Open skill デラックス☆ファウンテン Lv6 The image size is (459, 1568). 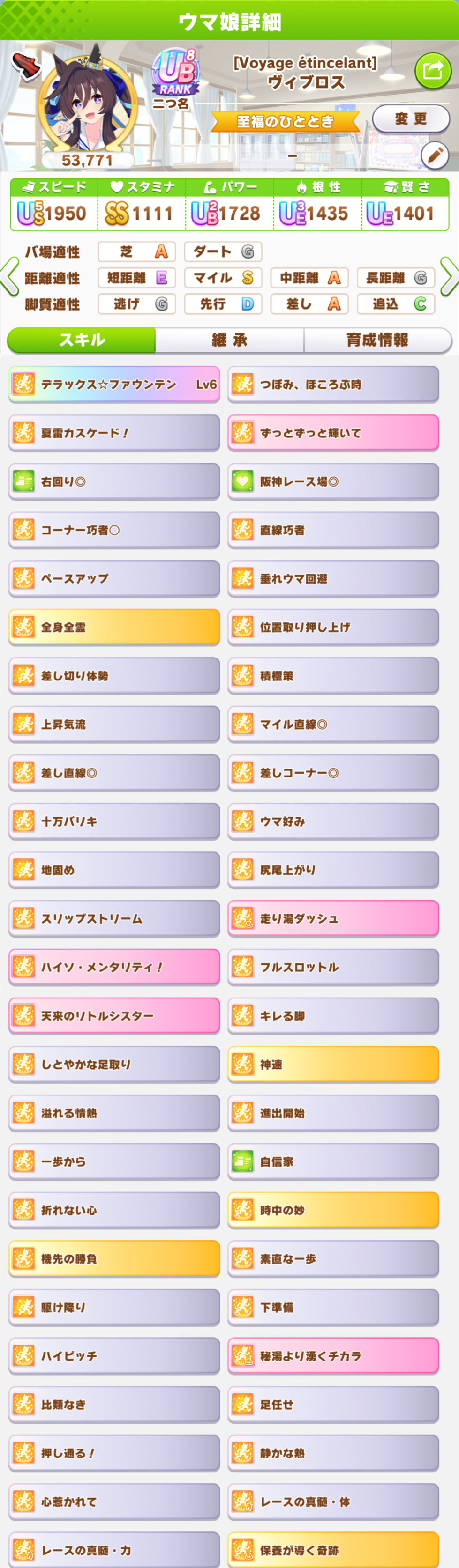click(114, 384)
